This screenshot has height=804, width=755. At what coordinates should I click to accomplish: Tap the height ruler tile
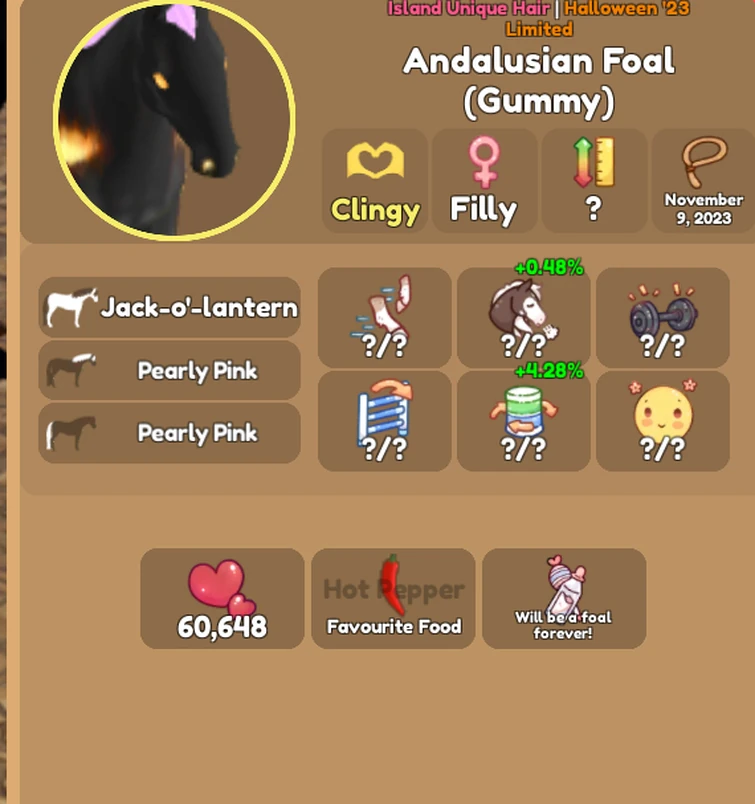tap(593, 181)
